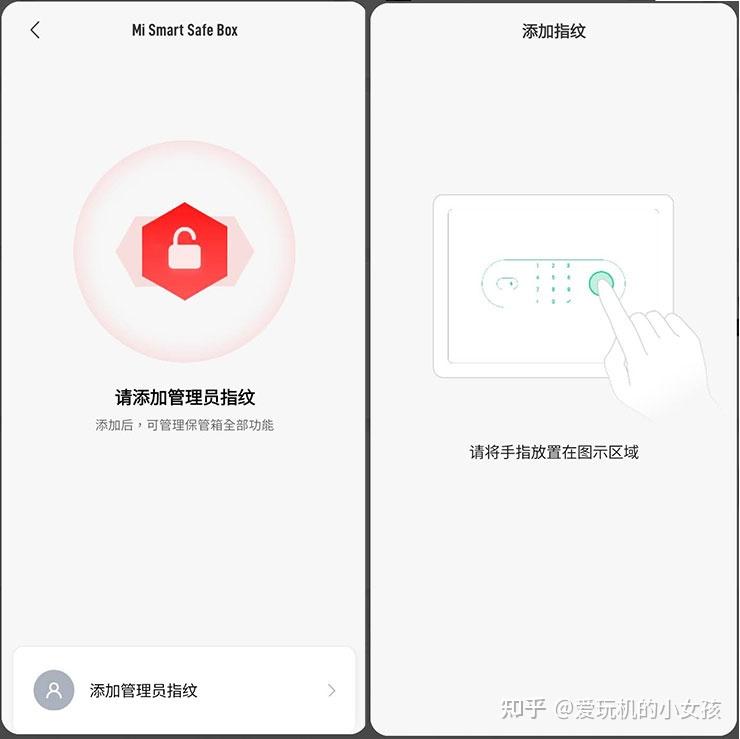Screen dimensions: 740x739
Task: Open 添加管理员指纹 row
Action: click(184, 690)
